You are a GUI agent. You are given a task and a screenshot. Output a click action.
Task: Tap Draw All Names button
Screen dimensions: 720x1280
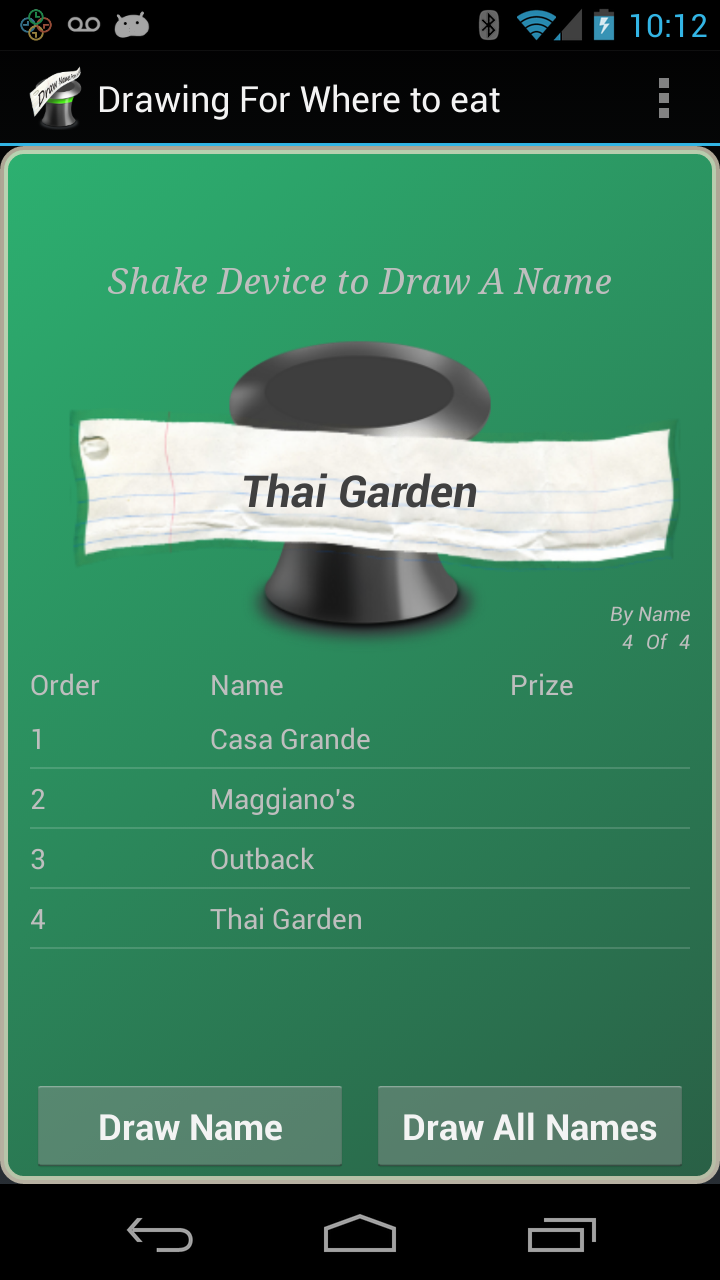tap(530, 1127)
